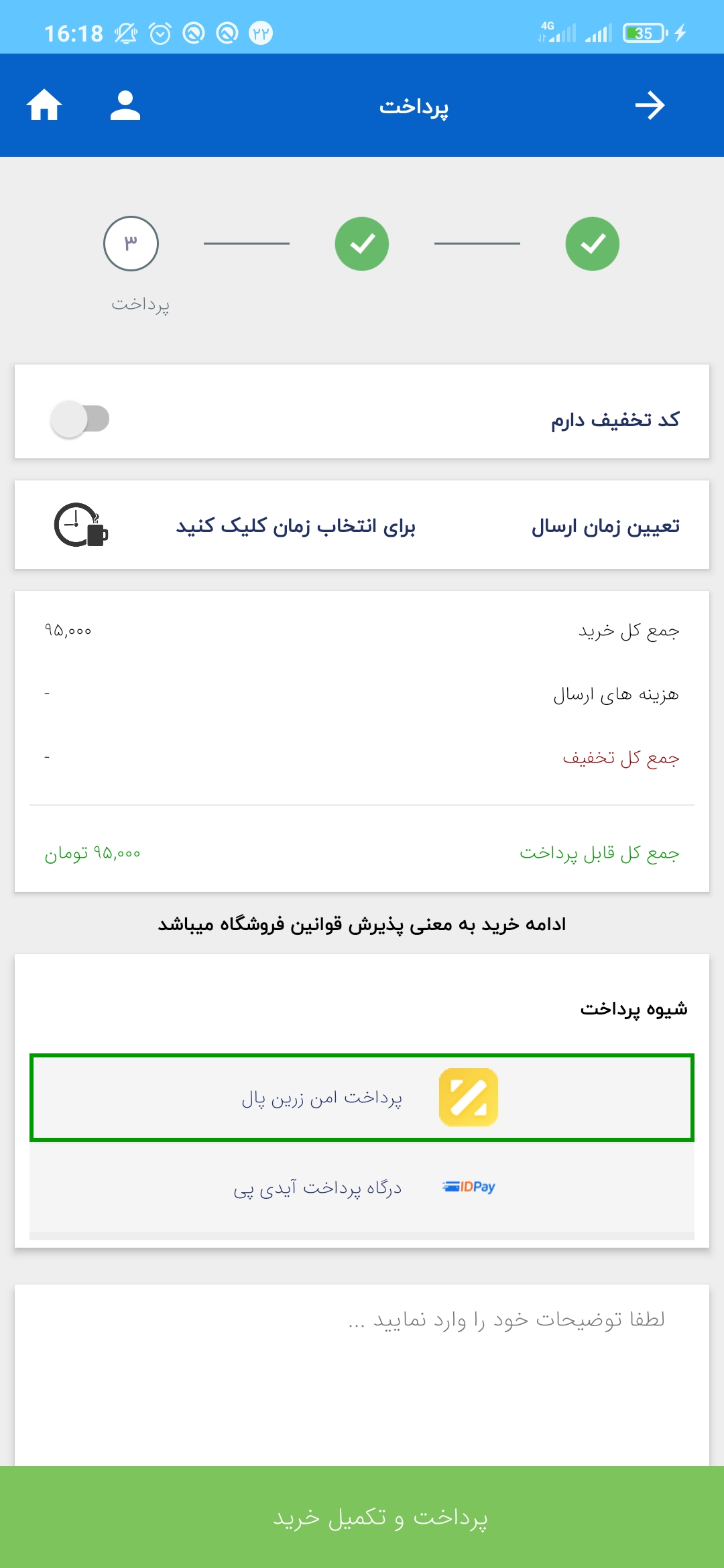
Task: Open step 3 payment circle in stepper
Action: point(130,243)
